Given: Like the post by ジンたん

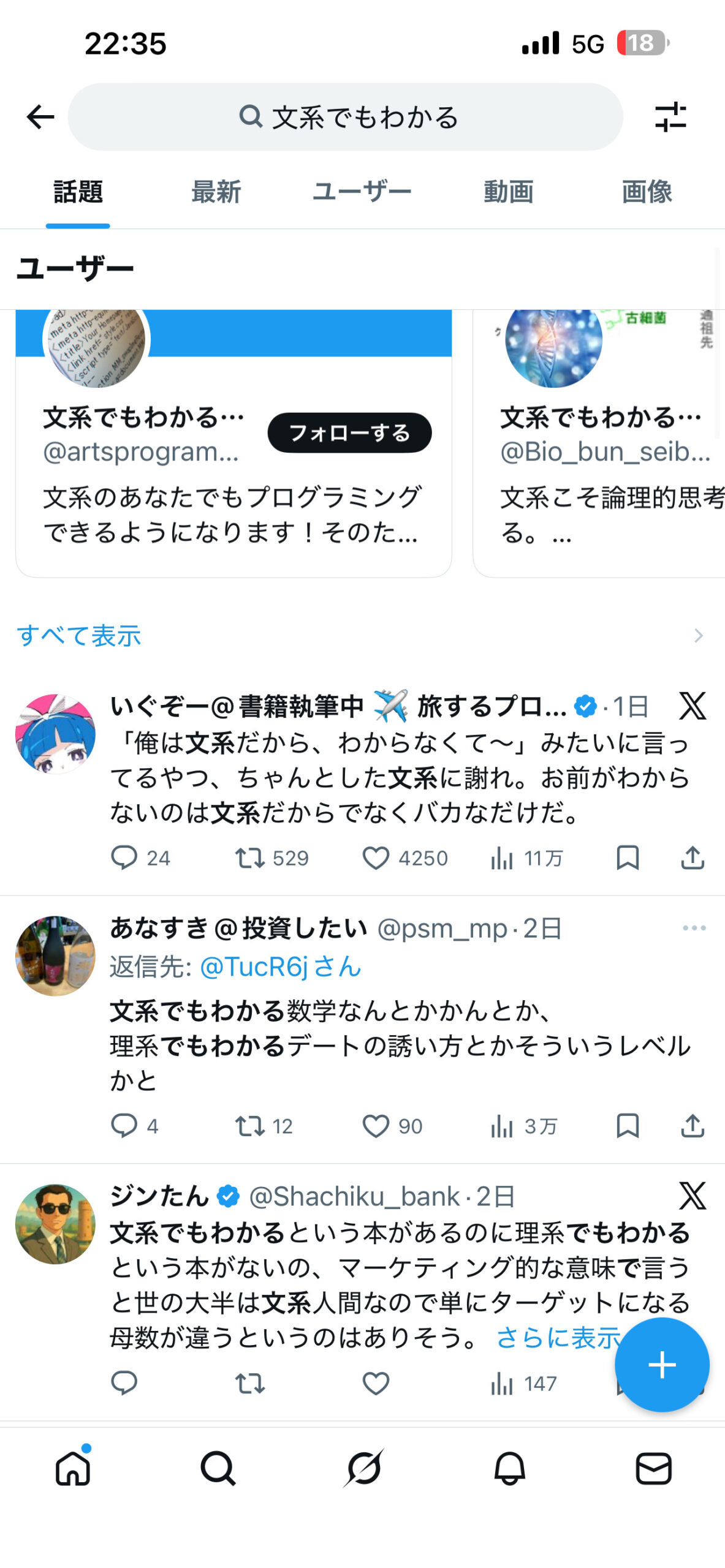Looking at the screenshot, I should pyautogui.click(x=376, y=1384).
